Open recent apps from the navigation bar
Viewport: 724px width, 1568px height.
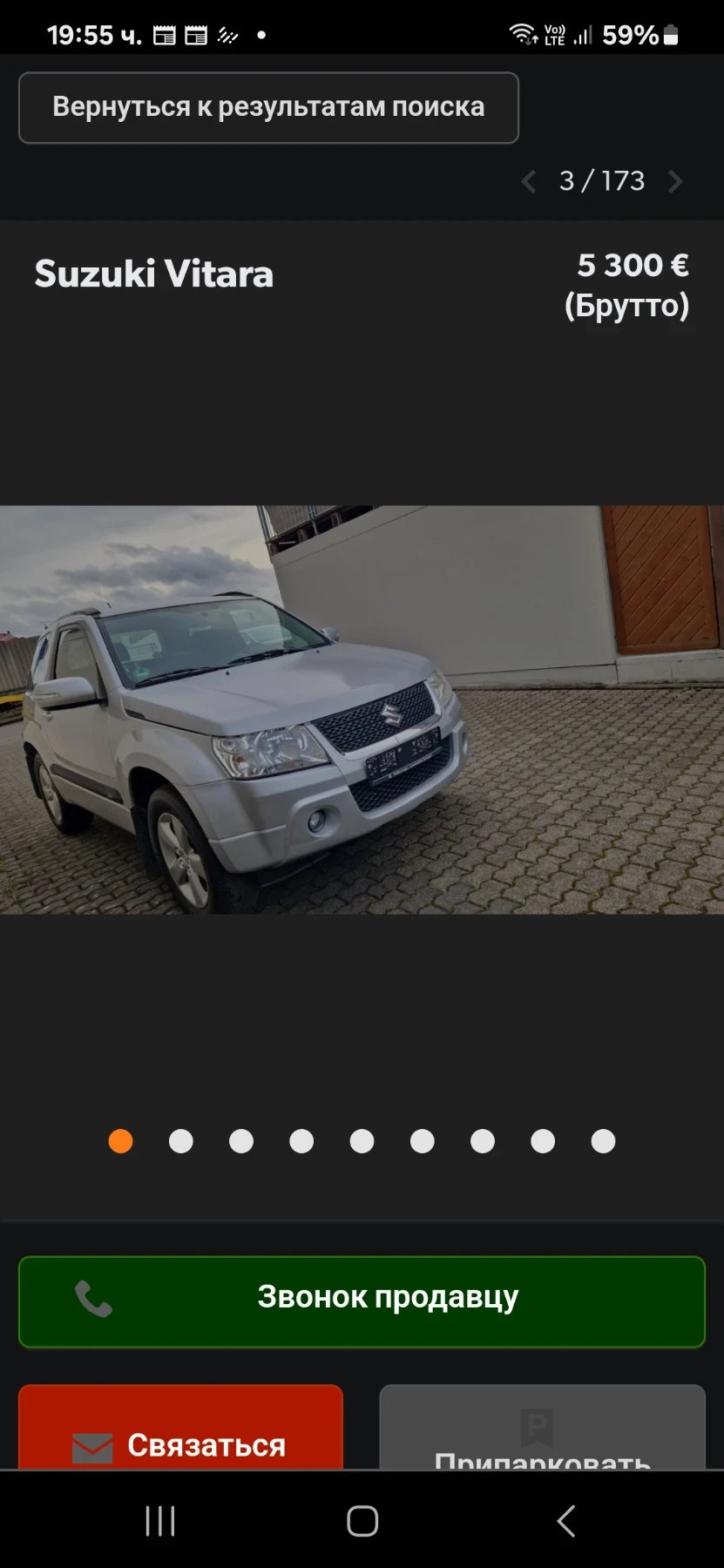click(x=160, y=1521)
